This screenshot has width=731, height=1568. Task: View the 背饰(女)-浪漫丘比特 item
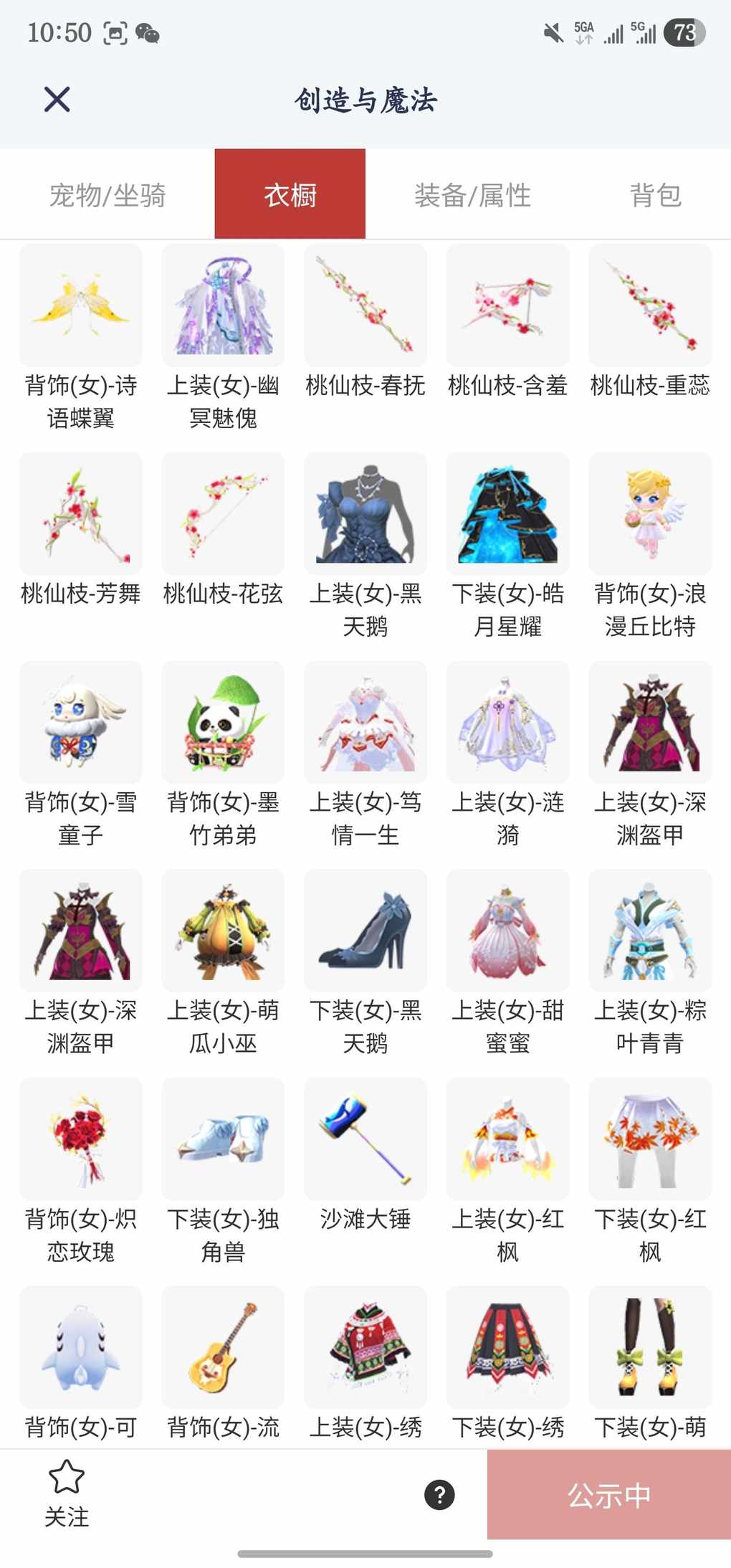click(650, 514)
